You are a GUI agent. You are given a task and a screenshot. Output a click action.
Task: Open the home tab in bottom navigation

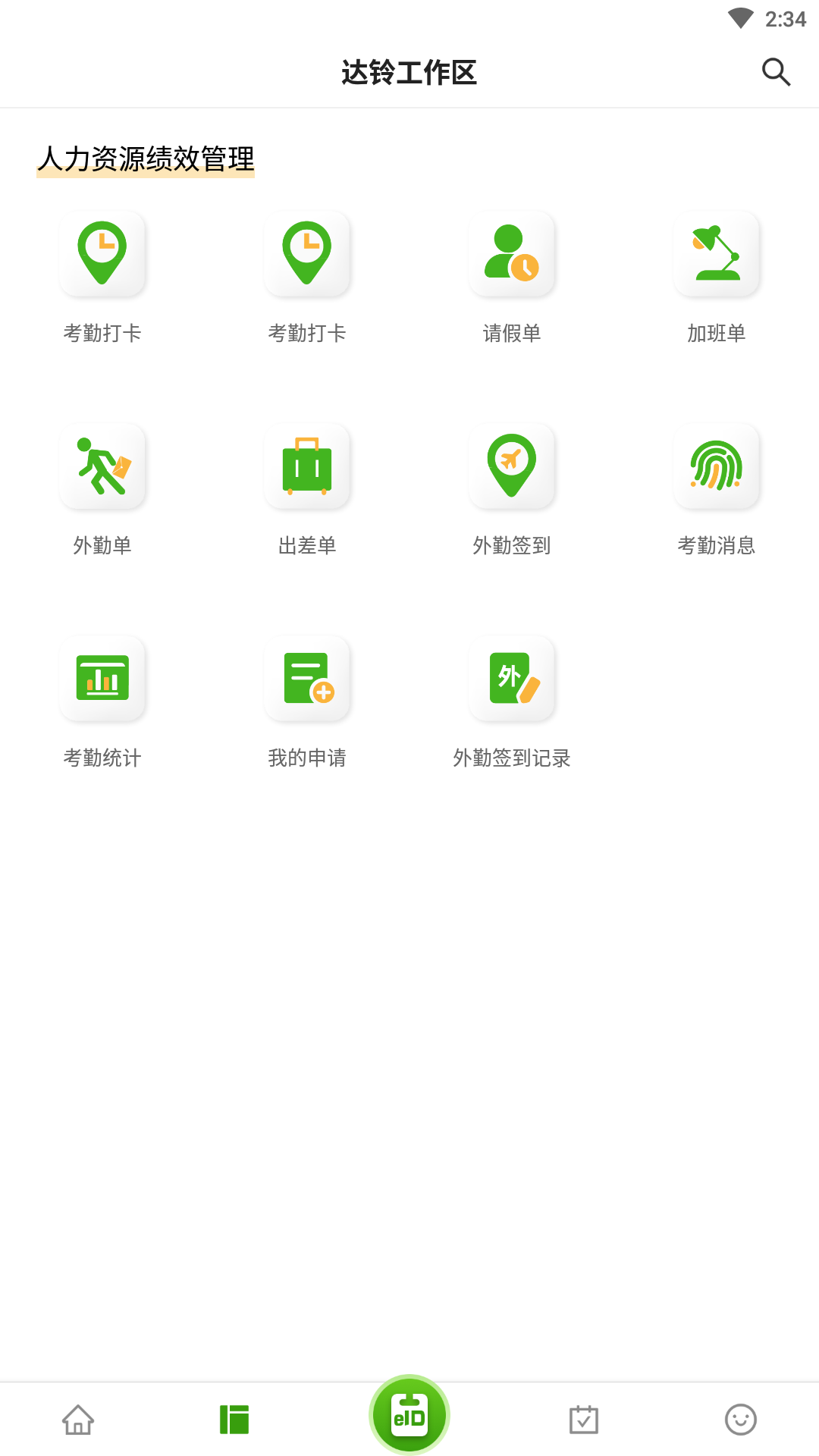pos(79,1421)
